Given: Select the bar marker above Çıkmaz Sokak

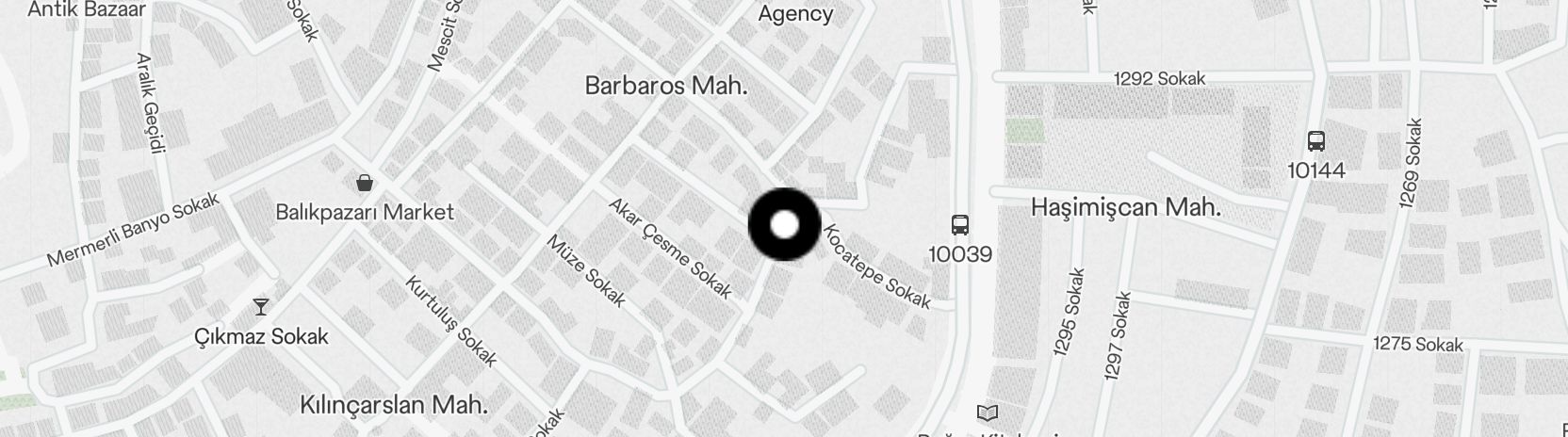Looking at the screenshot, I should pos(261,306).
